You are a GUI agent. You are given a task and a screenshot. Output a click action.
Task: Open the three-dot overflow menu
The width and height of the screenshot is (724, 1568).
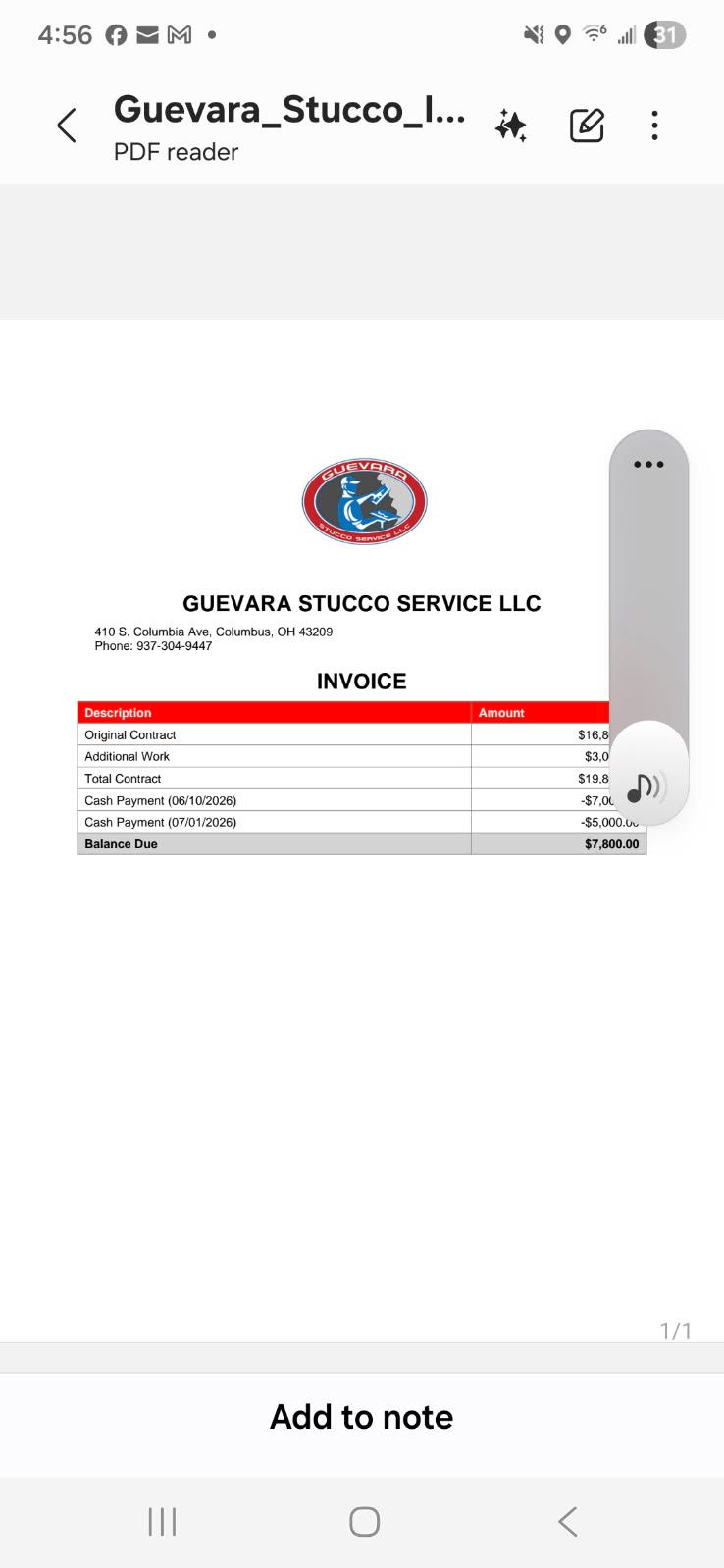654,126
